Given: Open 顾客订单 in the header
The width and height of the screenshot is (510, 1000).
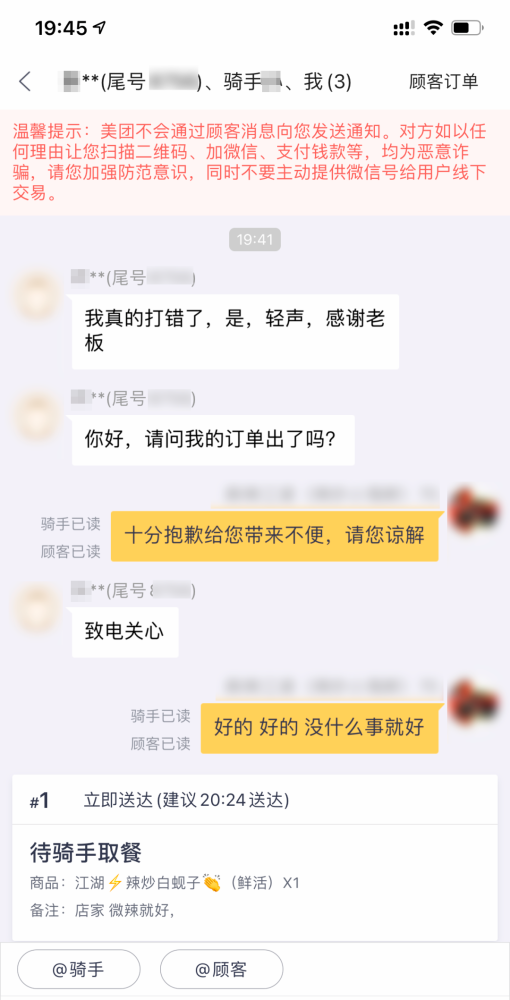Looking at the screenshot, I should pos(443,82).
